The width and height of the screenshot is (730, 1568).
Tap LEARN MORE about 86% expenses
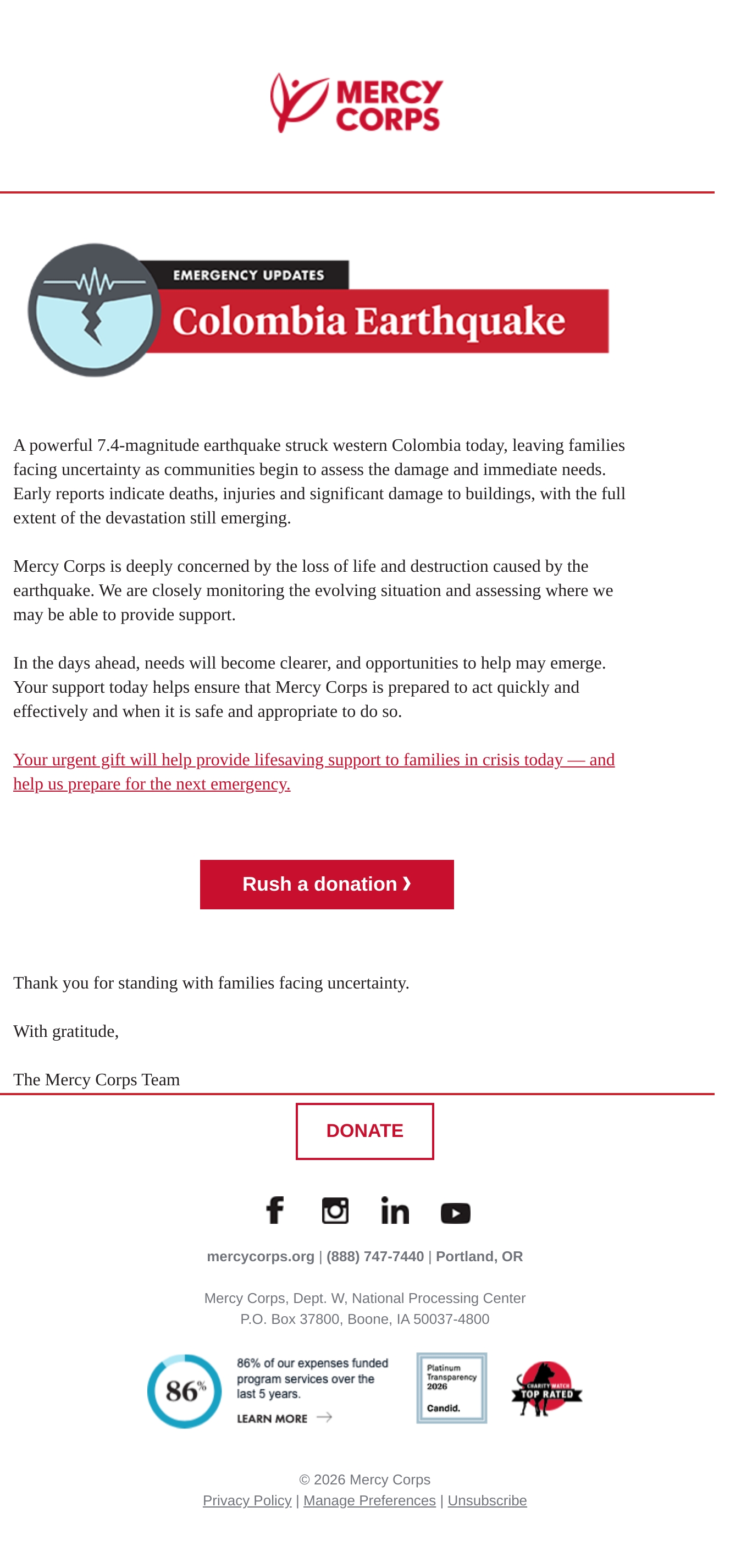point(284,1418)
